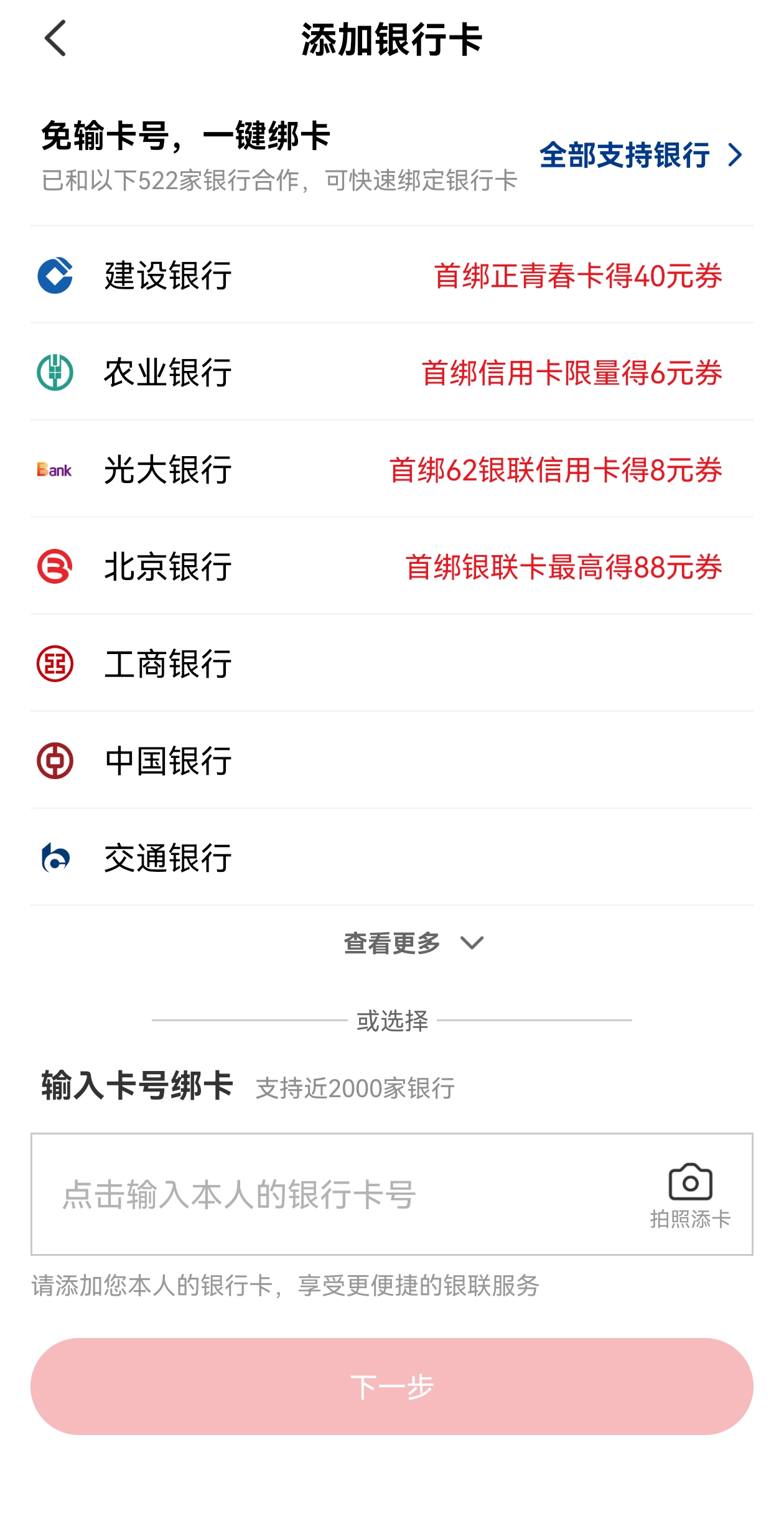The height and width of the screenshot is (1539, 784).
Task: Go back from 添加银行卡 page
Action: (x=55, y=39)
